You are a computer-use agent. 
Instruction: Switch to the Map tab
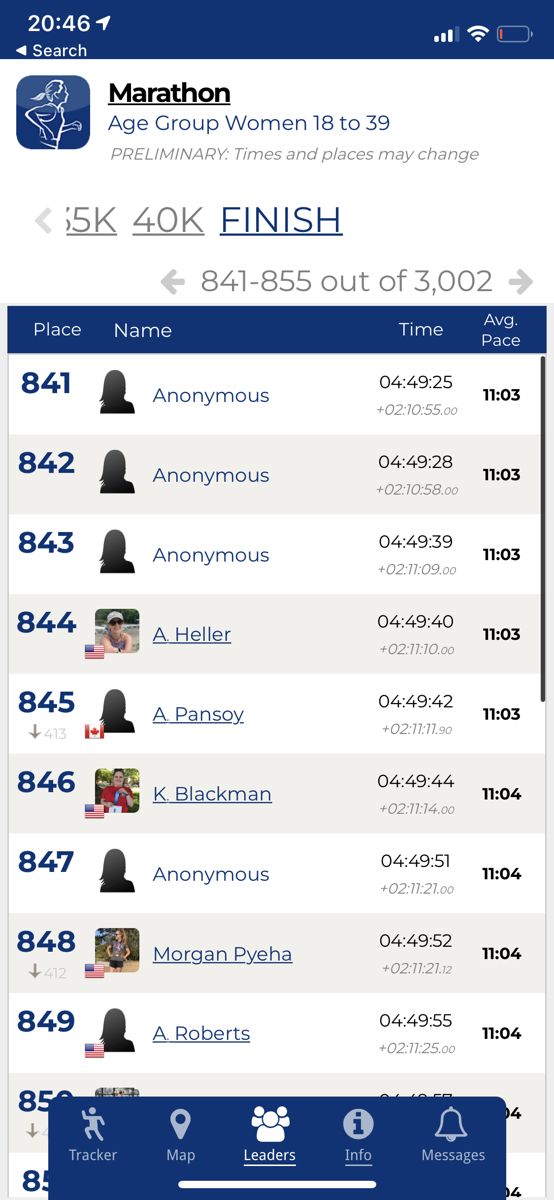coord(180,1135)
